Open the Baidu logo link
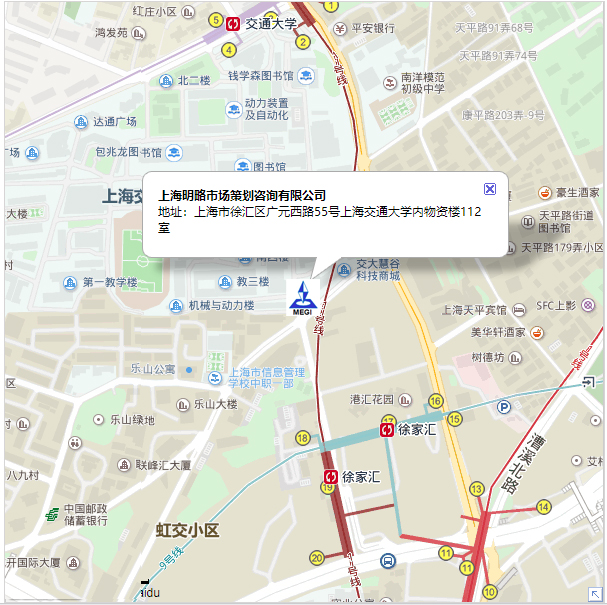 150,591
